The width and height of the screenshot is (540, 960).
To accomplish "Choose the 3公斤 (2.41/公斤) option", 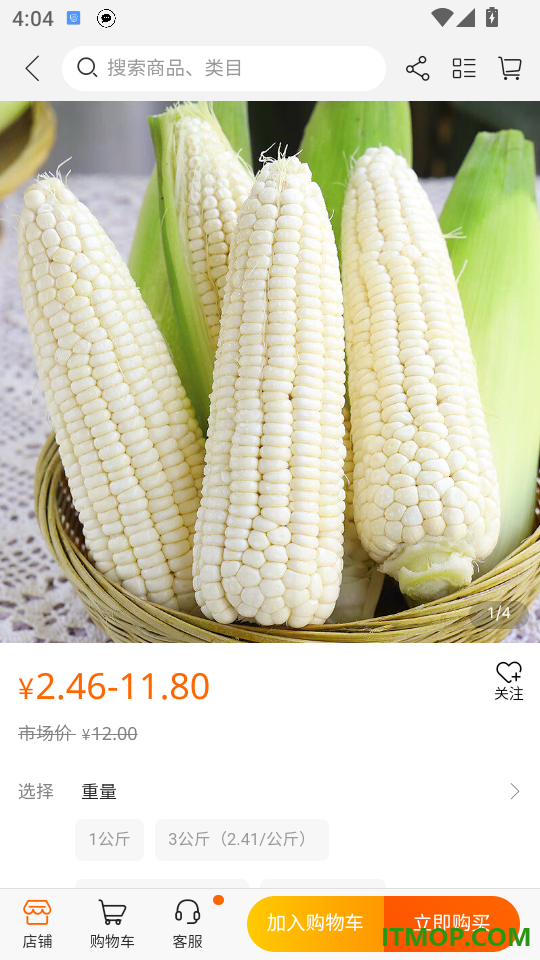I will tap(242, 839).
